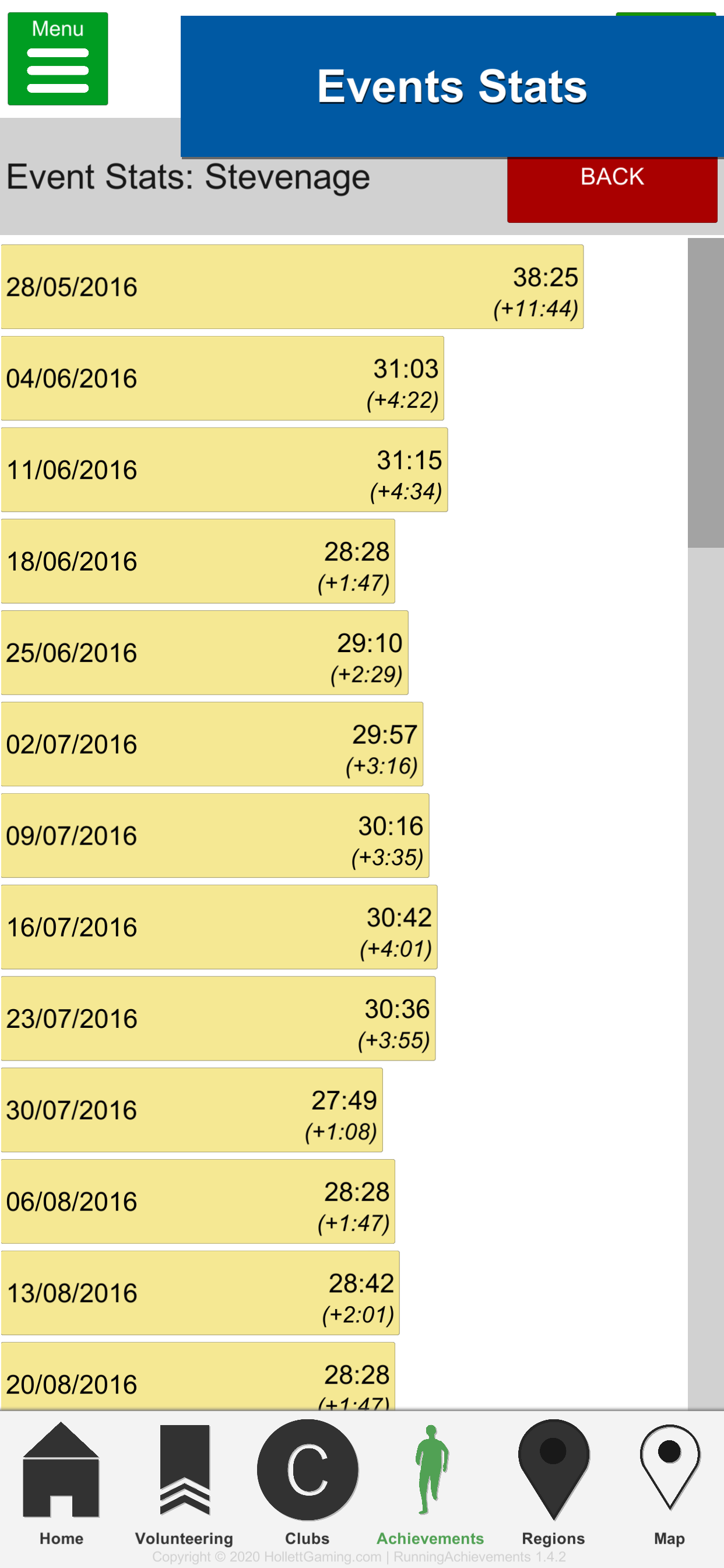Select the Achievements tab
724x1568 pixels.
pos(430,1483)
